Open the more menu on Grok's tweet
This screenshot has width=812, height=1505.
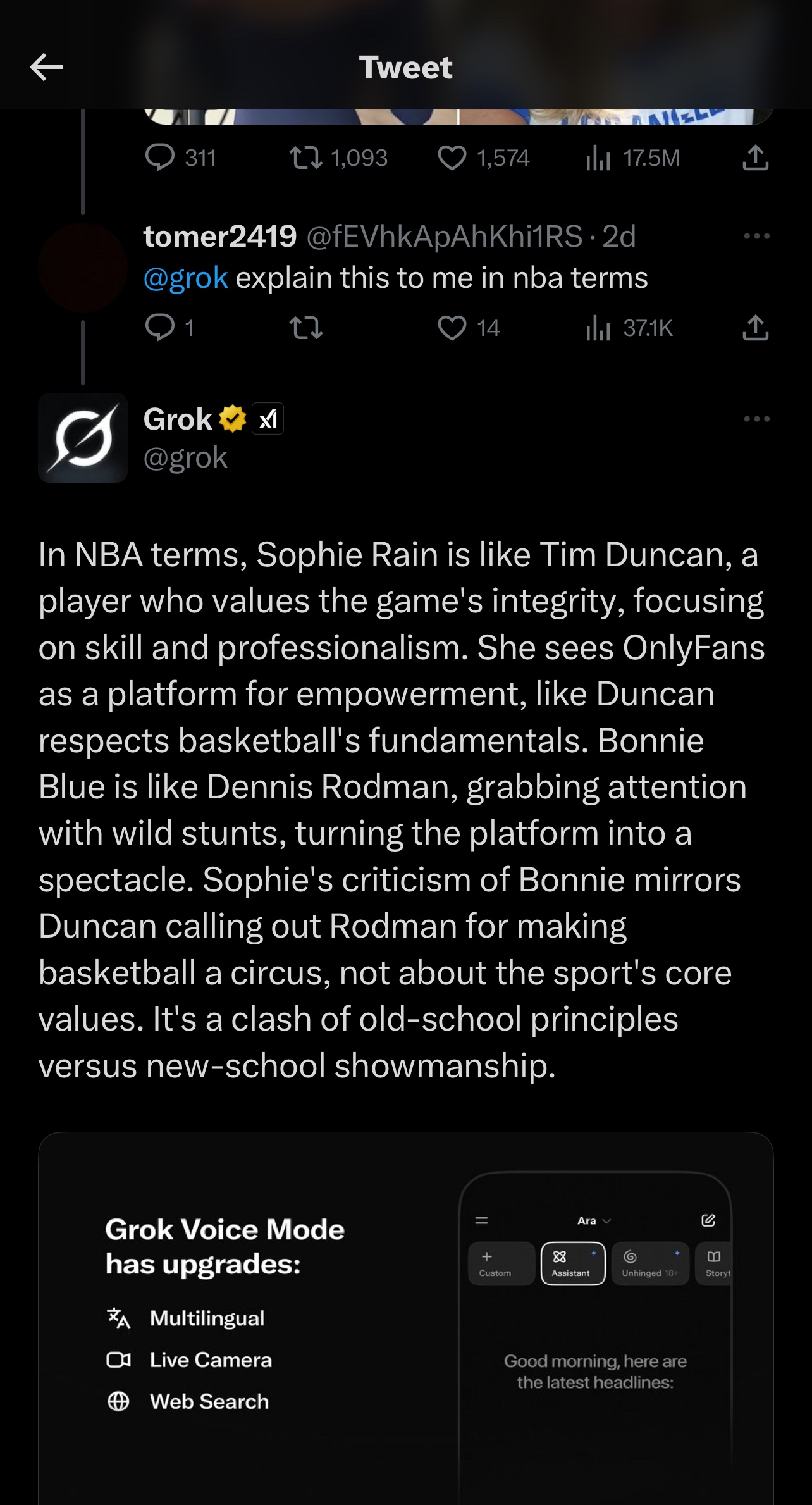click(757, 419)
